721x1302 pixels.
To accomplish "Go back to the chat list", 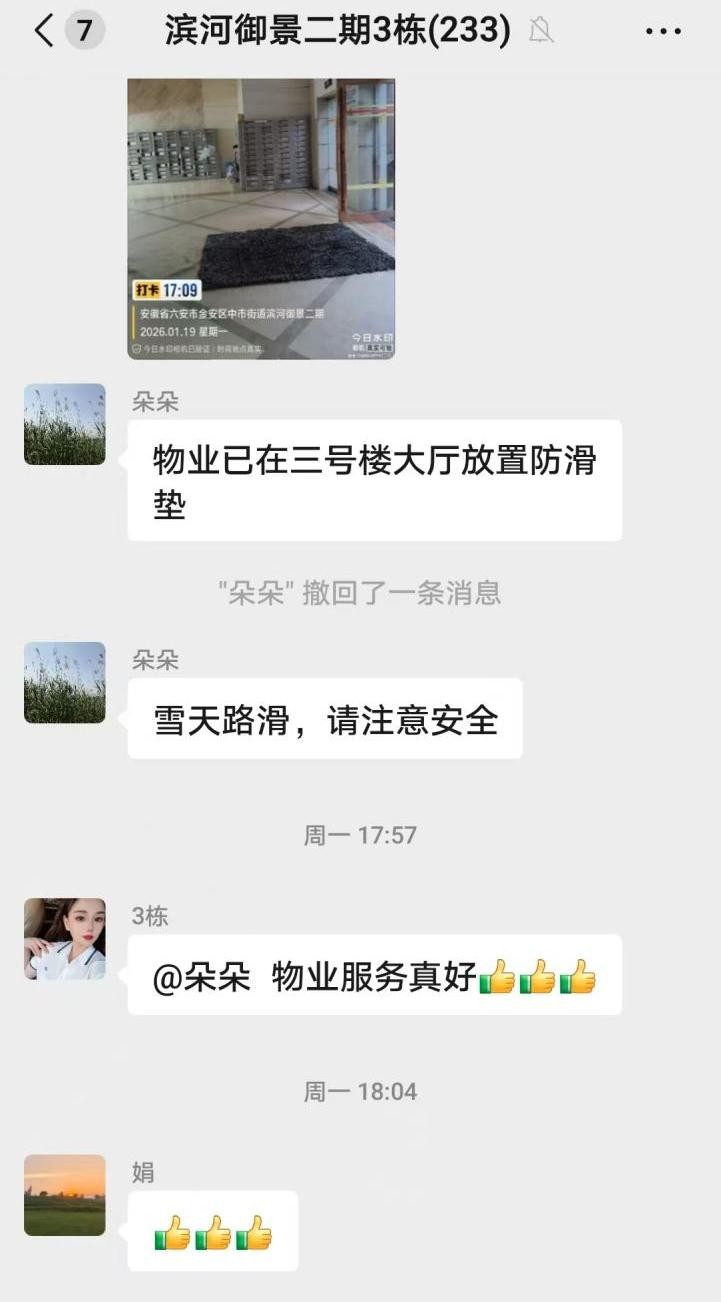I will point(44,31).
